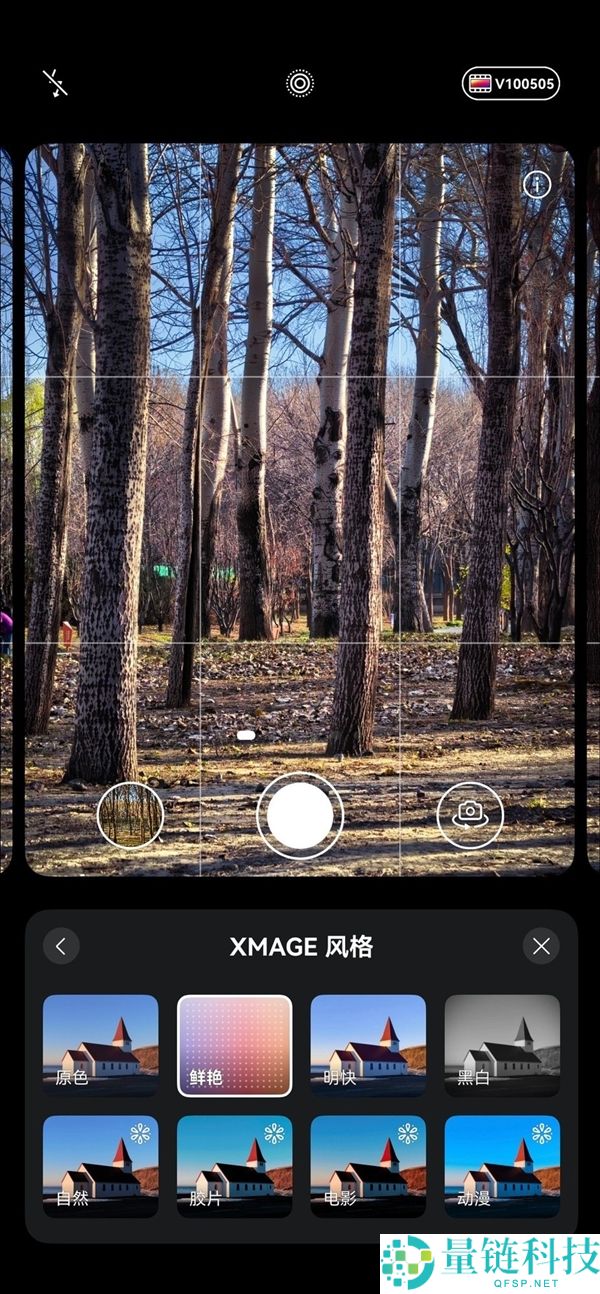This screenshot has width=600, height=1294.
Task: Select the 鲜艳 style
Action: 234,1045
